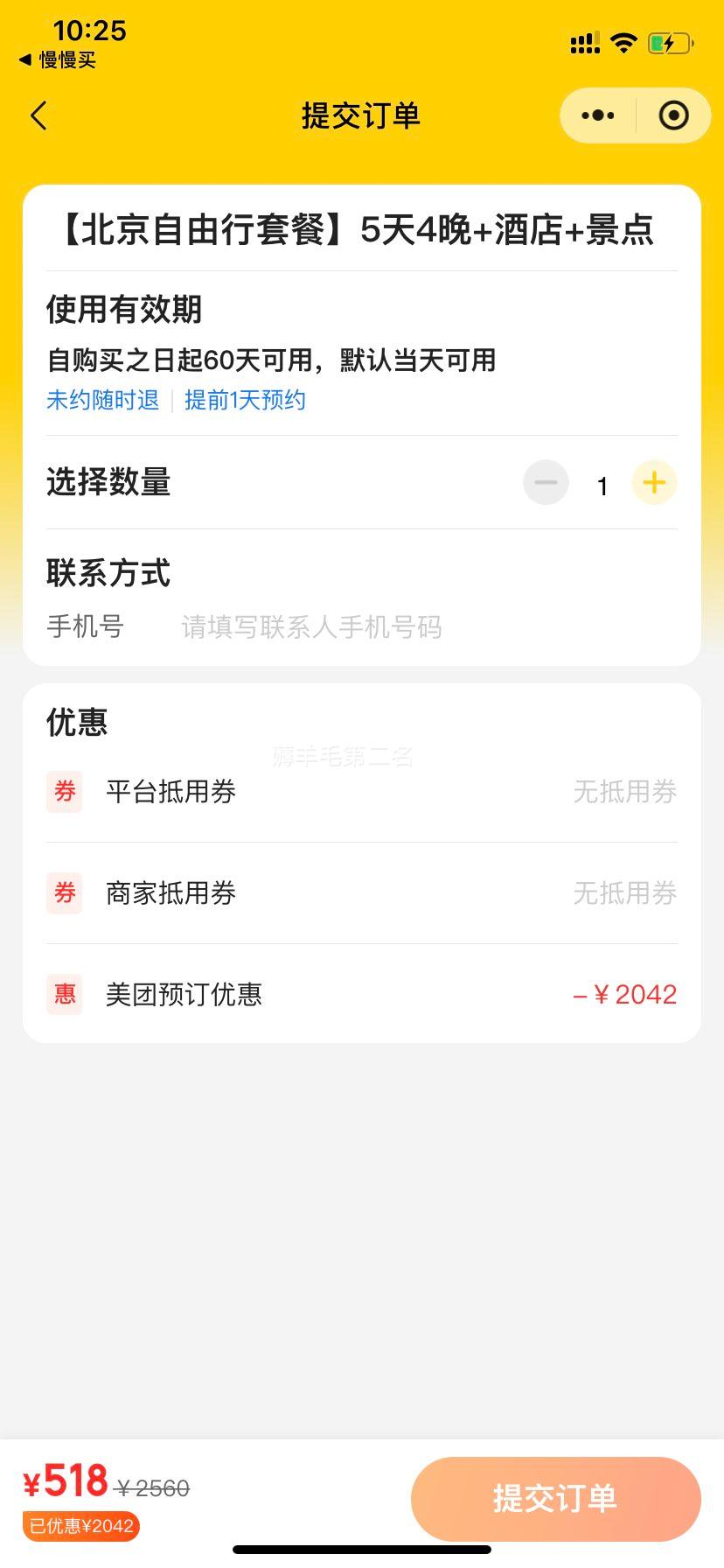The image size is (724, 1568).
Task: Increase the quantity with the plus button
Action: pyautogui.click(x=654, y=483)
